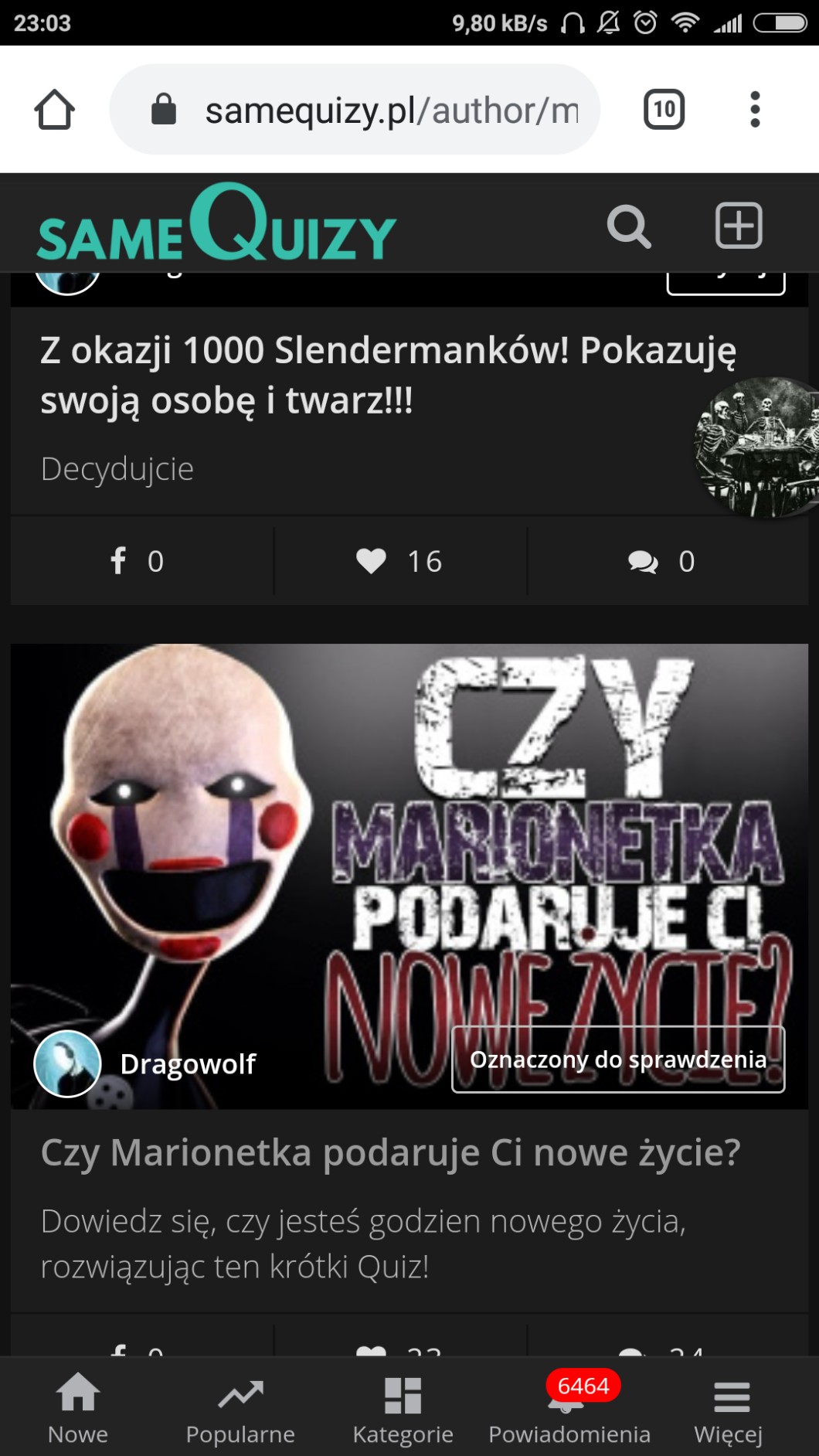
Task: Open the site search magnifier
Action: [629, 226]
